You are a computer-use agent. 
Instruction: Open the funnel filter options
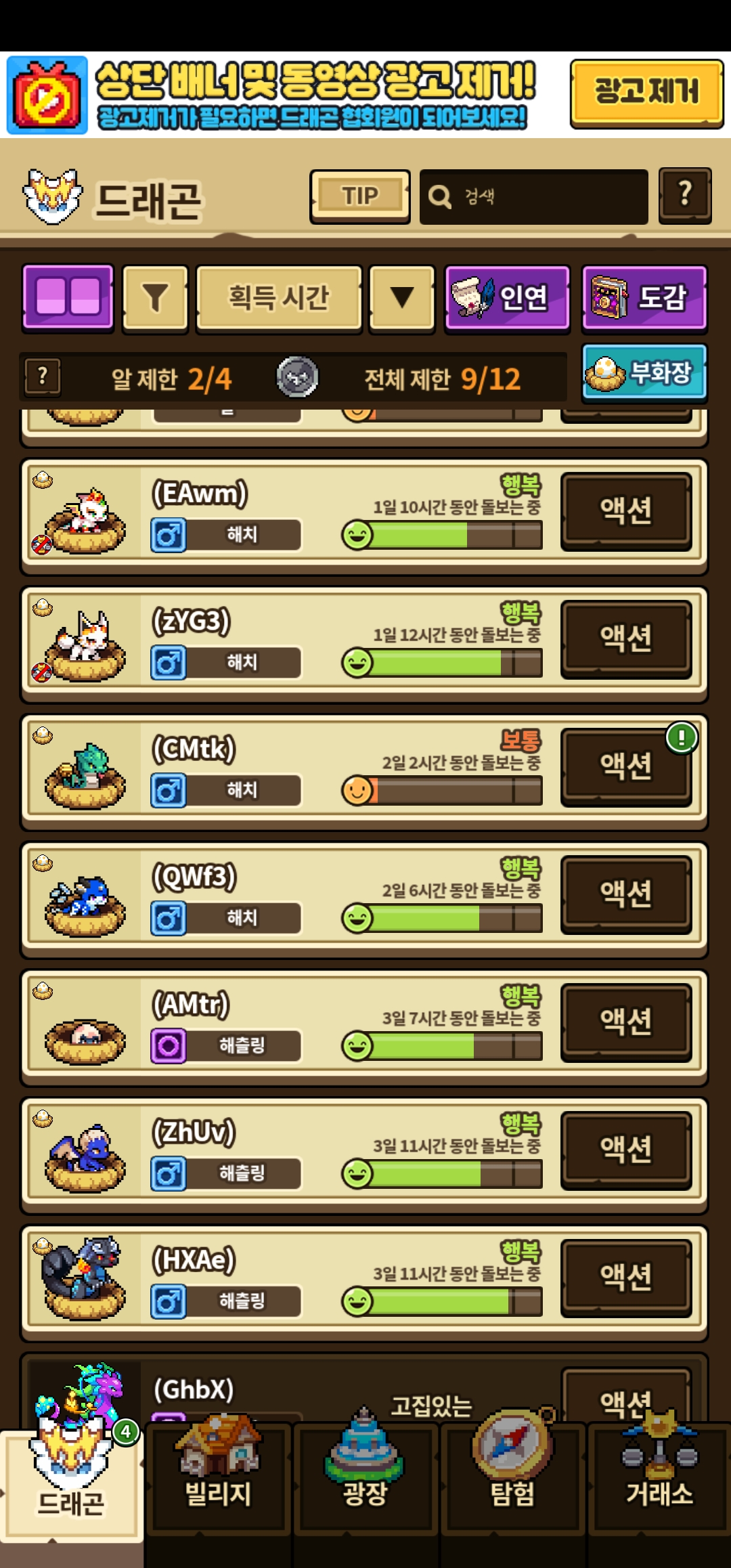coord(155,298)
